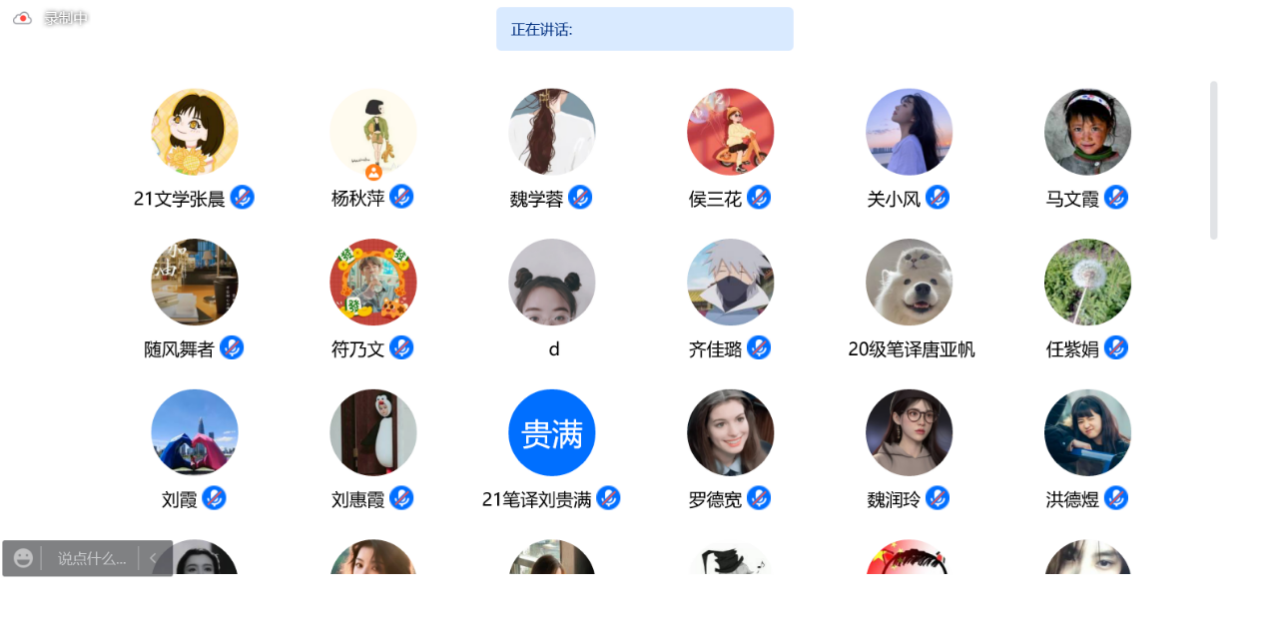Select participant named d
1269x628 pixels.
click(x=551, y=282)
